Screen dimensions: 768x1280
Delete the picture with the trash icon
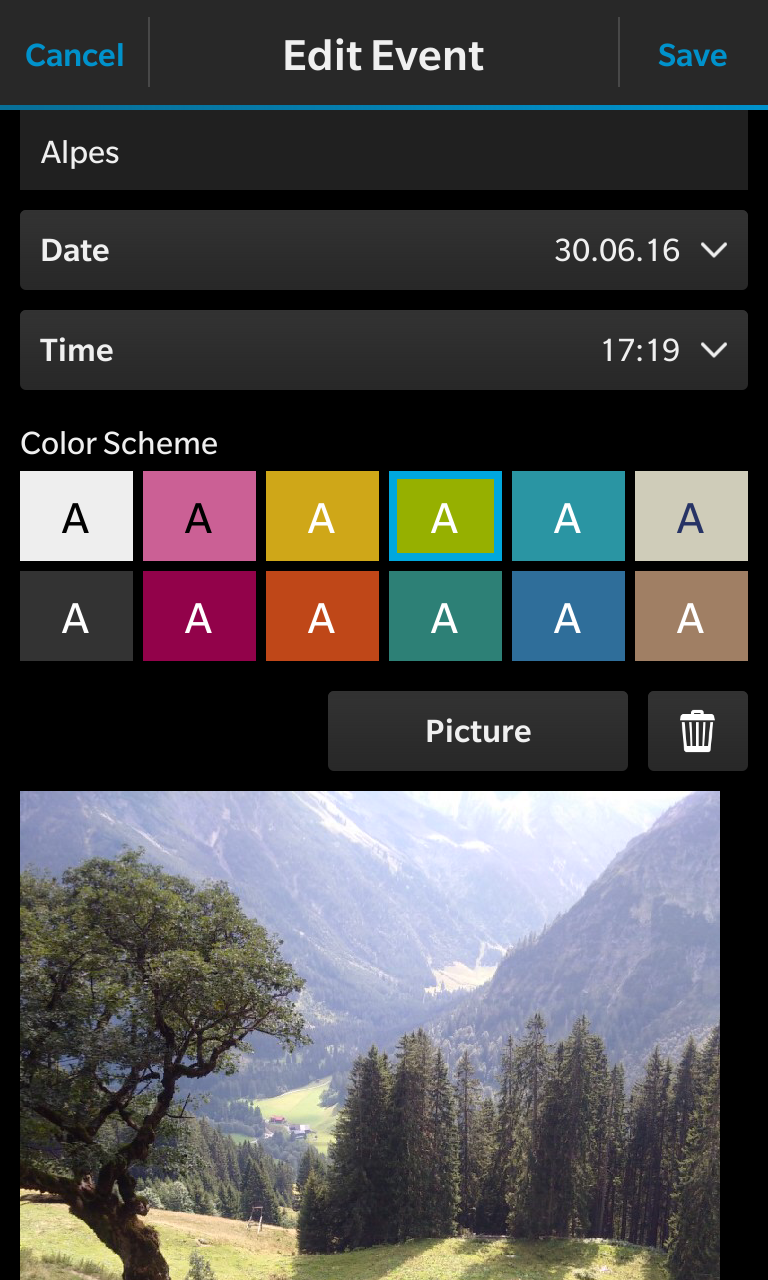(698, 731)
